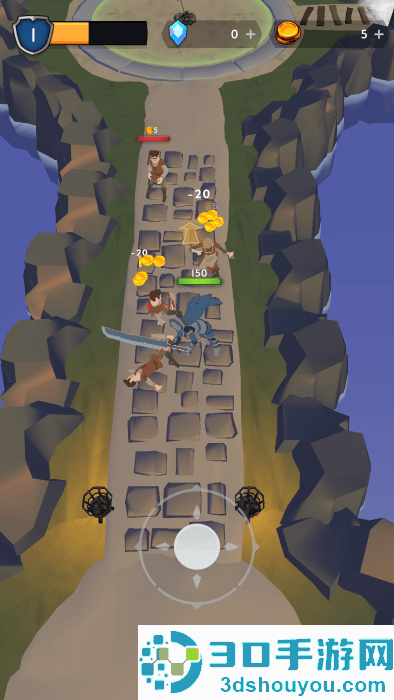Screen dimensions: 394x700
Task: Tap the joystick's left arrow
Action: pos(162,547)
